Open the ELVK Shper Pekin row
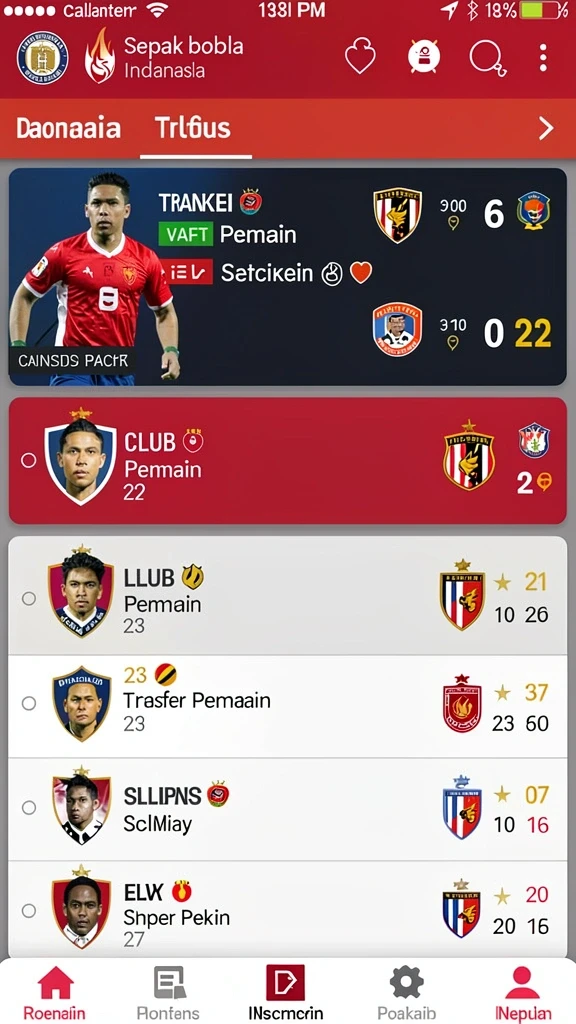The height and width of the screenshot is (1024, 576). [287, 910]
